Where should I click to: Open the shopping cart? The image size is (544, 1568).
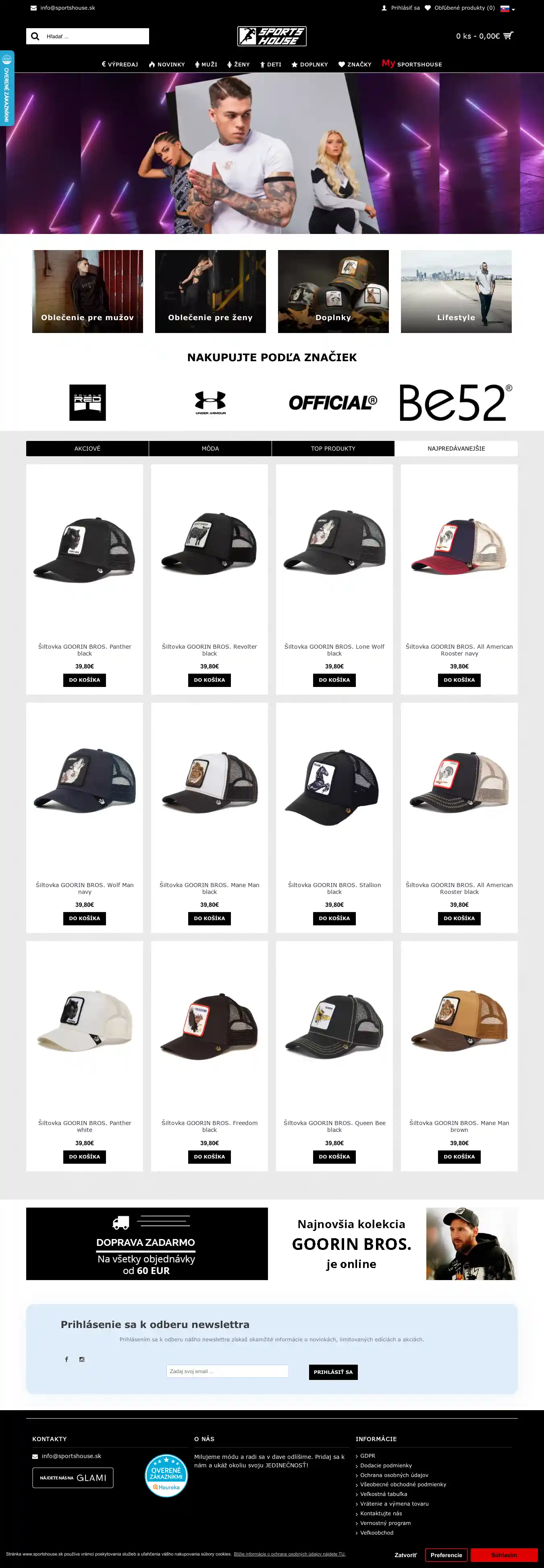point(484,36)
